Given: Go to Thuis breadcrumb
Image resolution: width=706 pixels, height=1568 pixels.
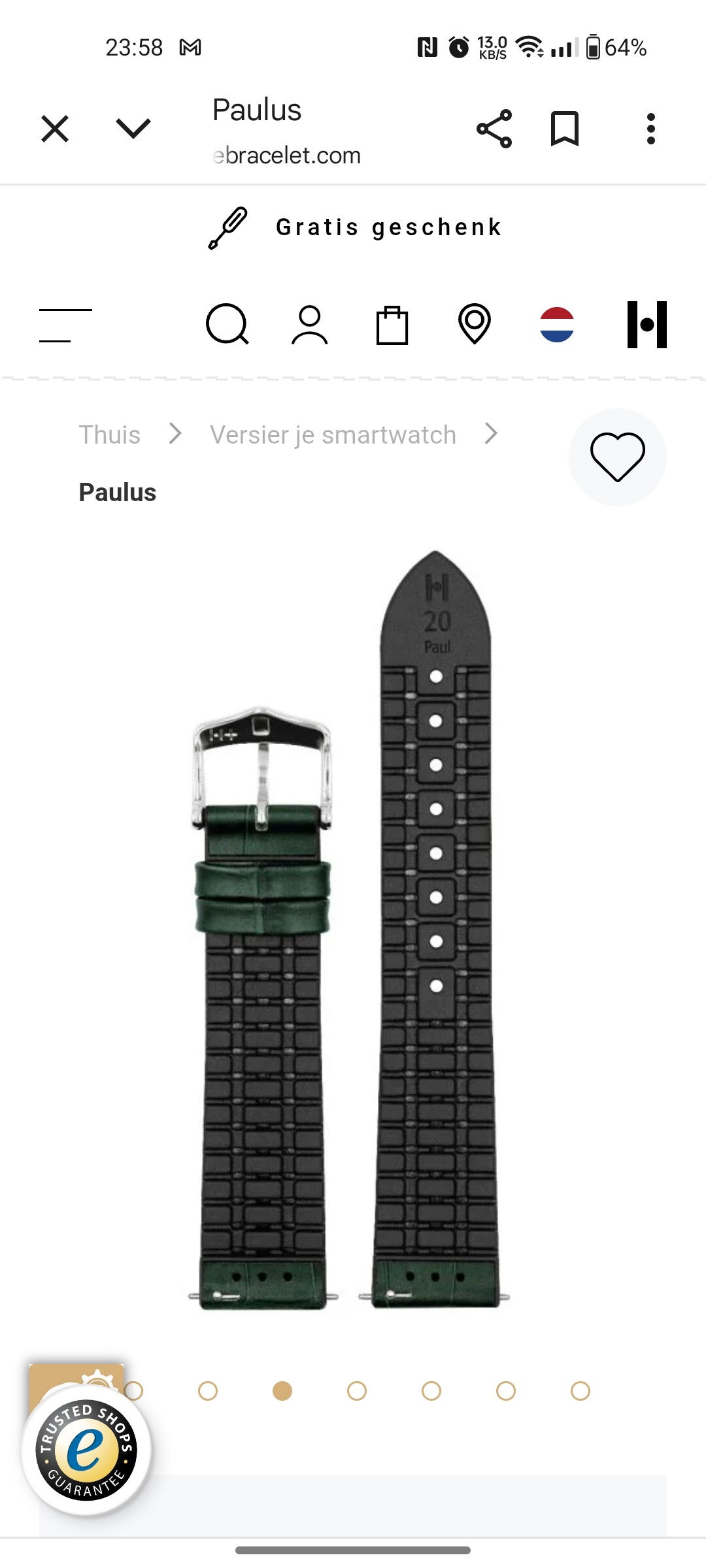Looking at the screenshot, I should pos(110,434).
